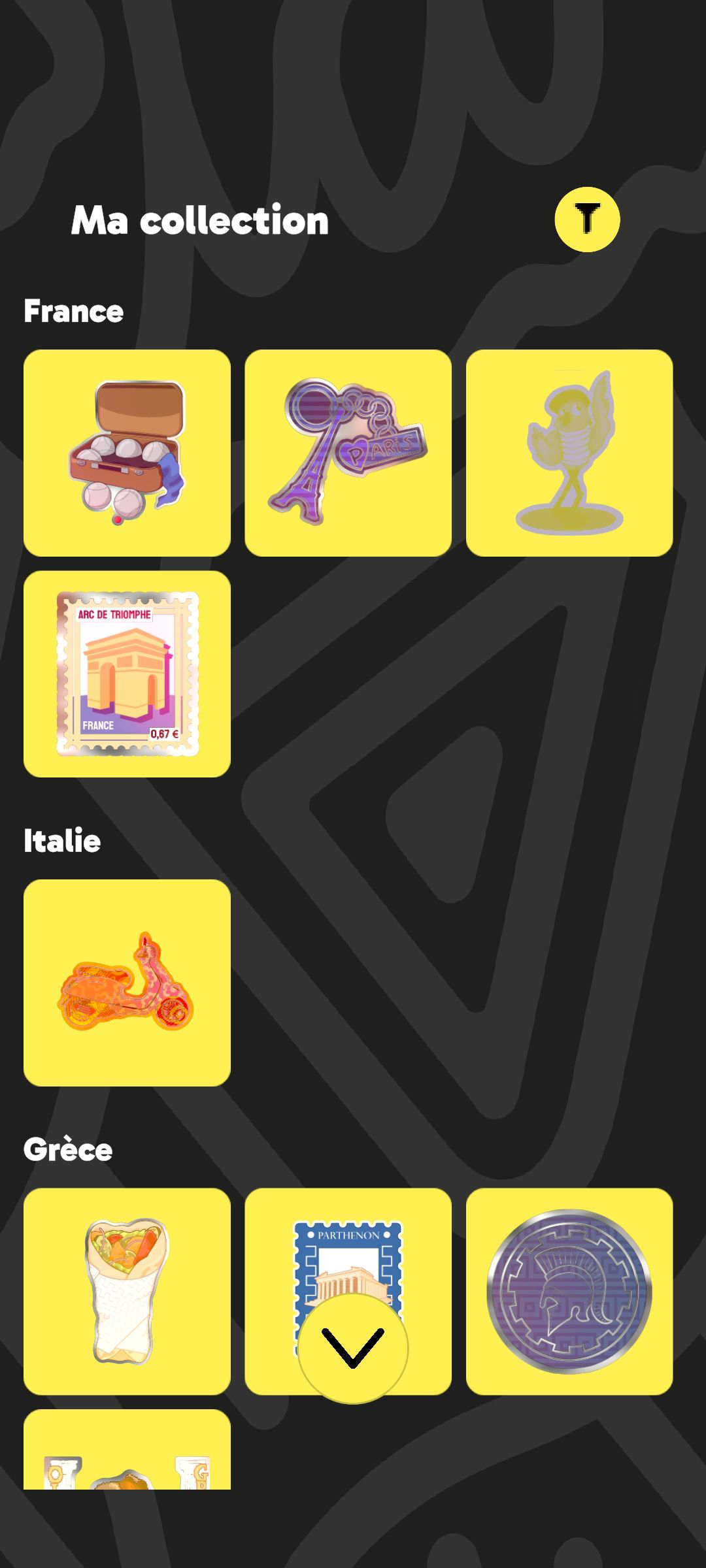This screenshot has width=706, height=1568.
Task: Open the filter button beside Ma collection
Action: [587, 220]
